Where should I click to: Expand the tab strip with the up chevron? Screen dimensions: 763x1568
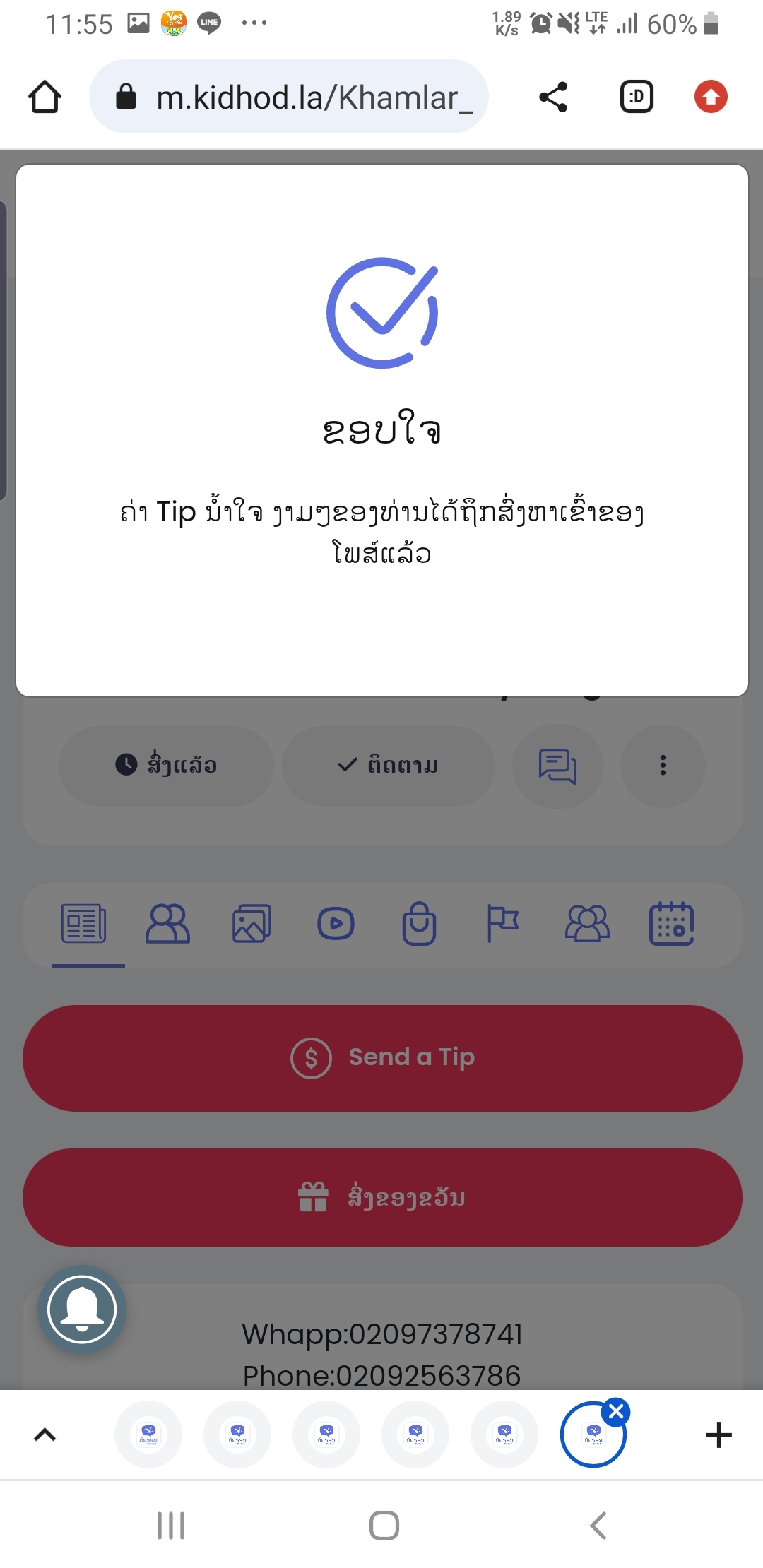point(45,1435)
